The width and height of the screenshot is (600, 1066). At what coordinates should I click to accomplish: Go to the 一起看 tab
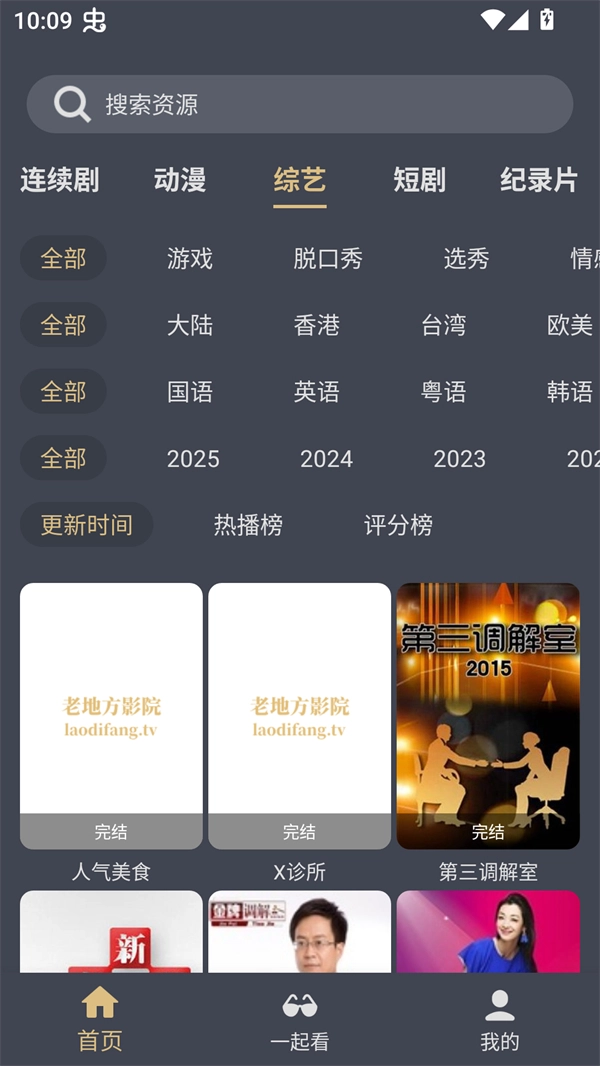300,1020
